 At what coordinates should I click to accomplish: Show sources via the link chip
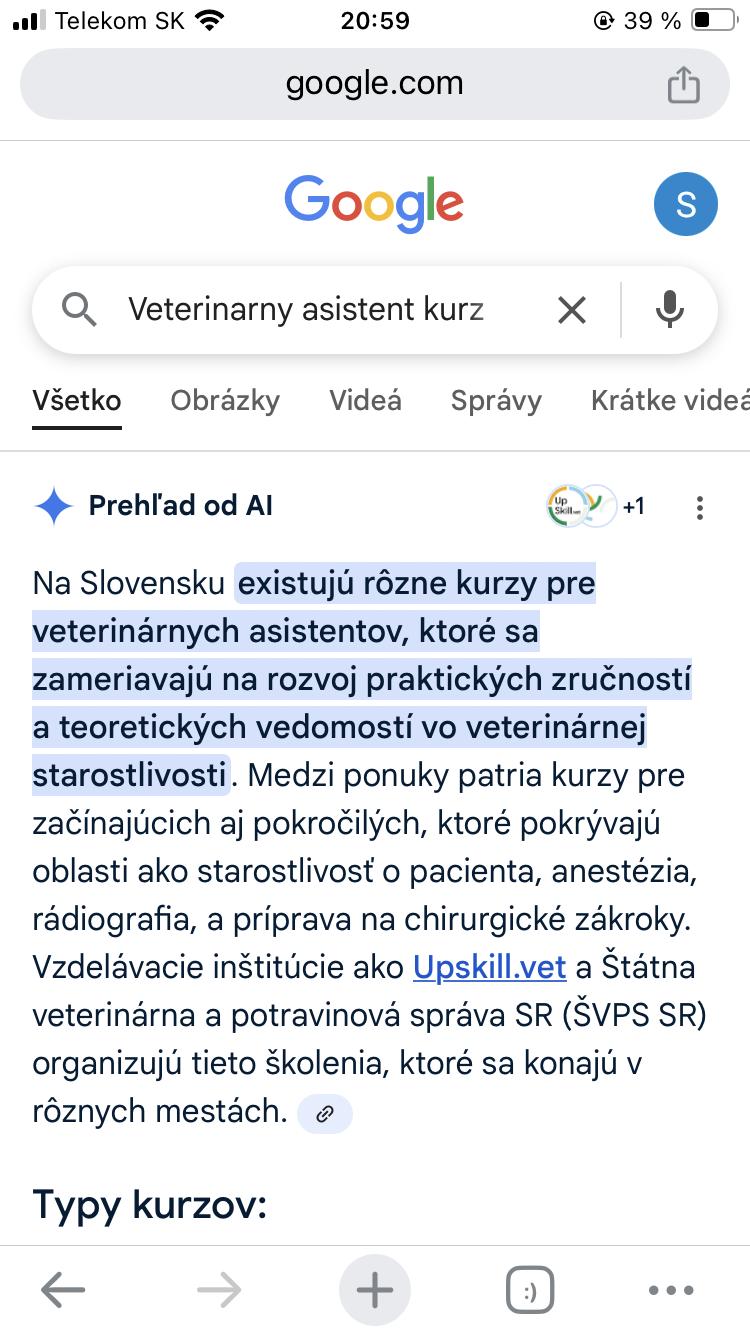(324, 1114)
